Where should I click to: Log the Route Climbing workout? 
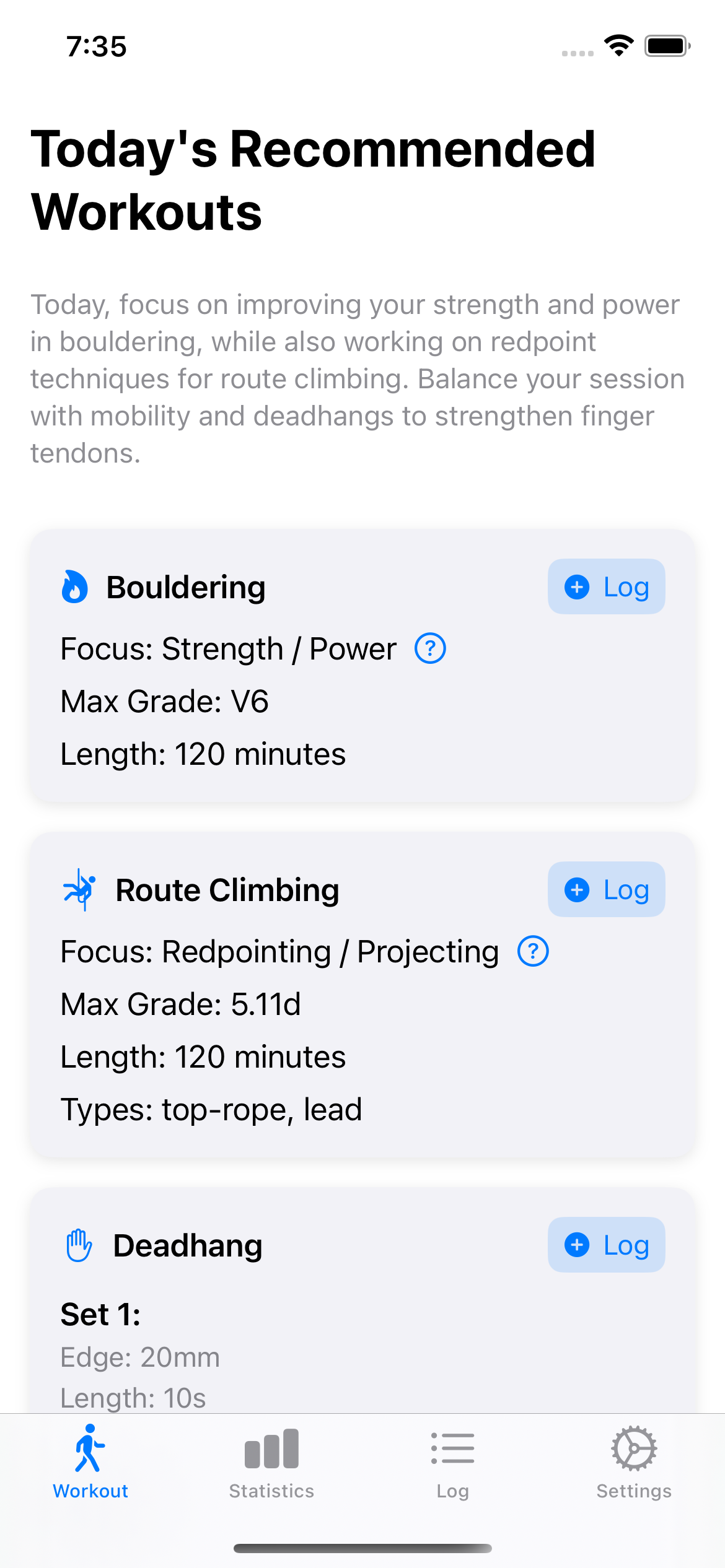[606, 889]
